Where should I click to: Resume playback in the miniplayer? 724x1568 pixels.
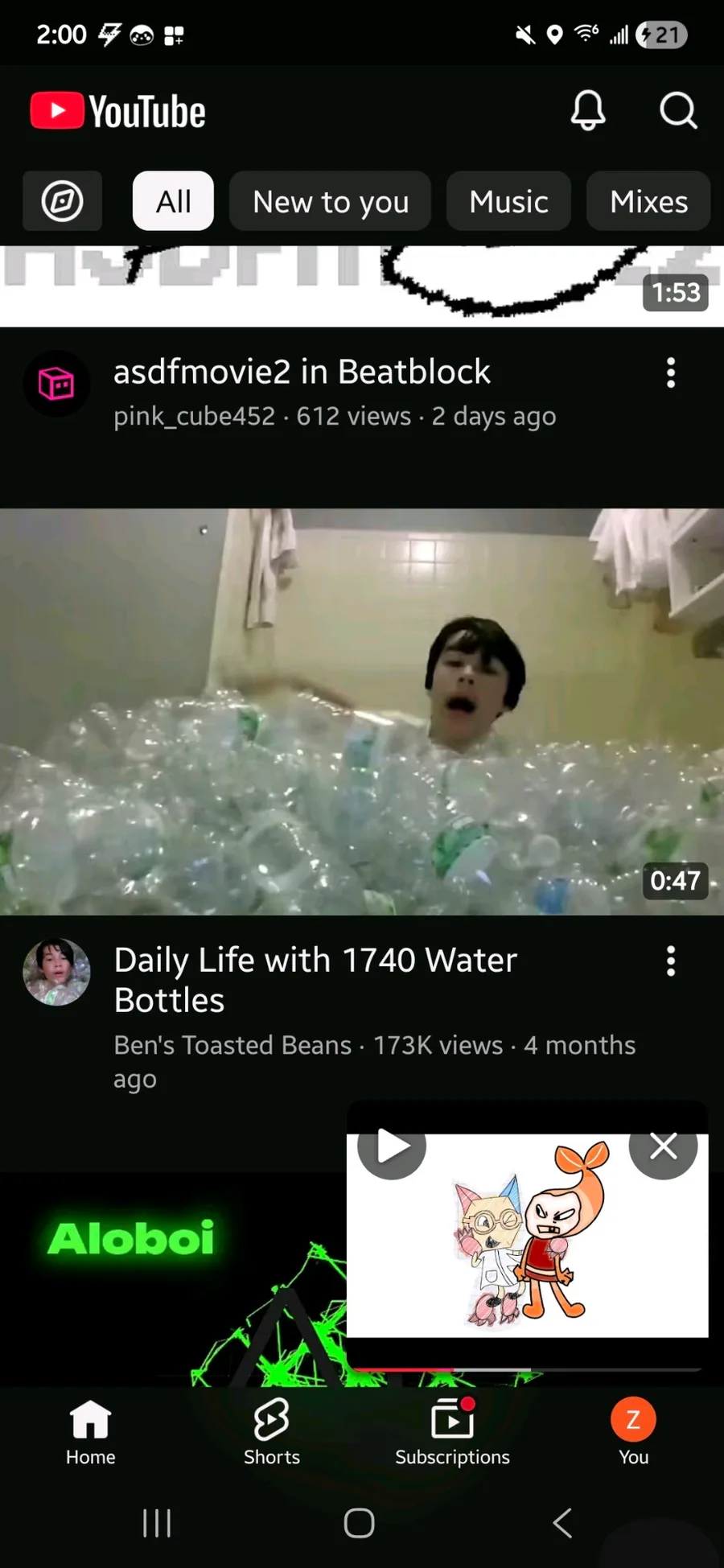pos(392,1146)
